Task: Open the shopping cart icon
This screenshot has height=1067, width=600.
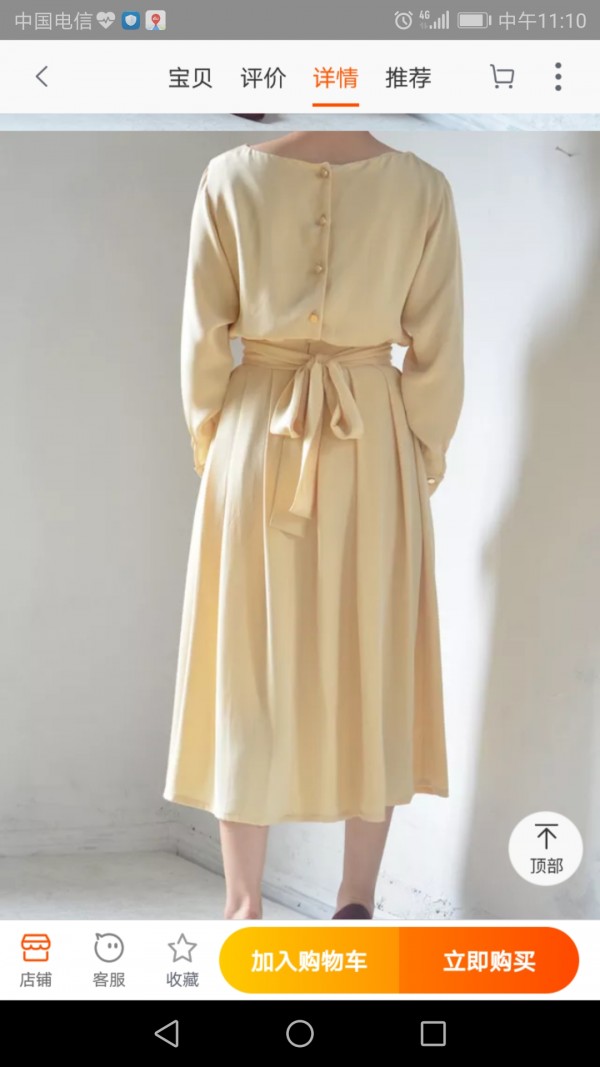Action: (x=502, y=77)
